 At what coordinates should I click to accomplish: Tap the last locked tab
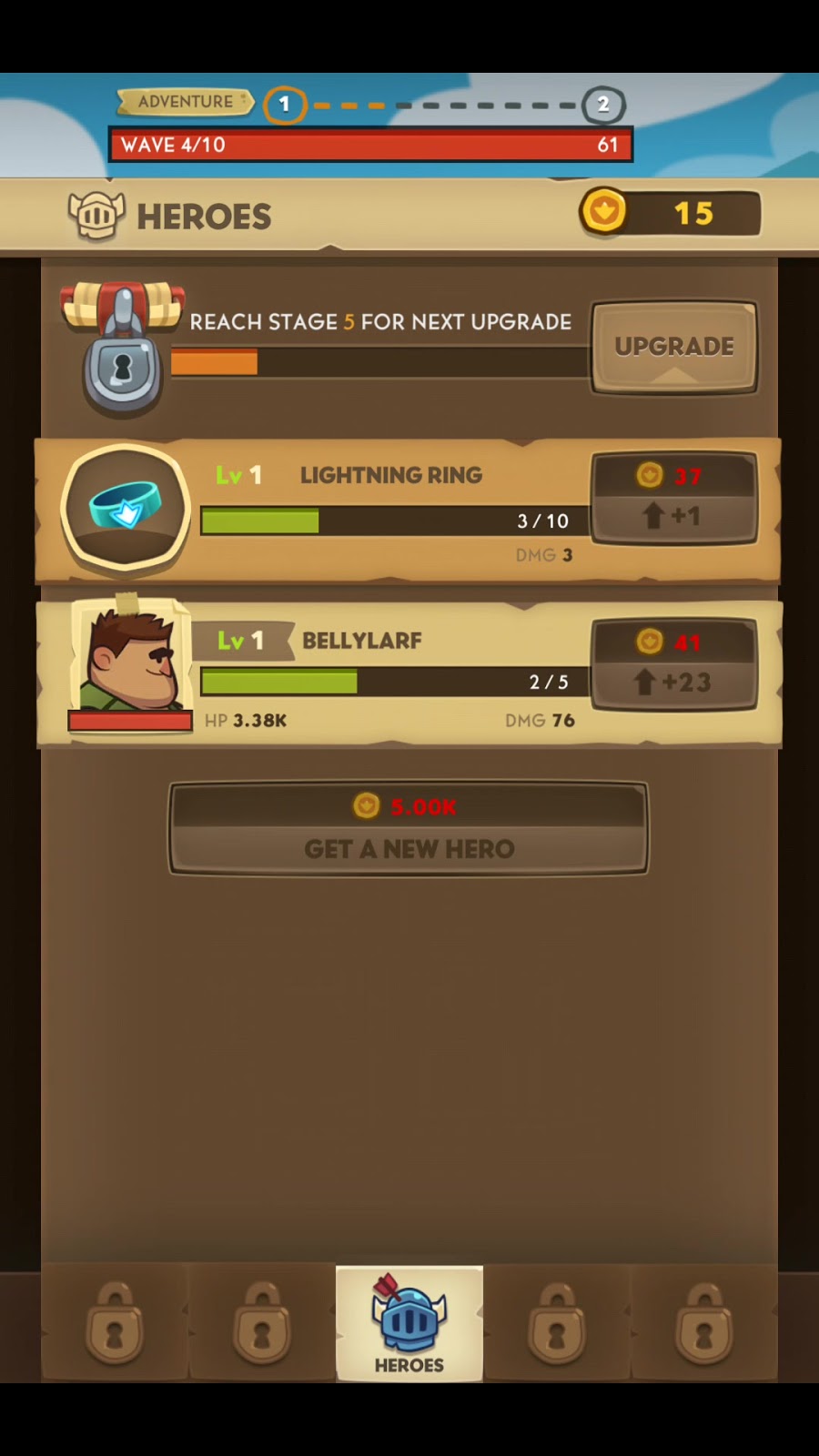[x=703, y=1324]
